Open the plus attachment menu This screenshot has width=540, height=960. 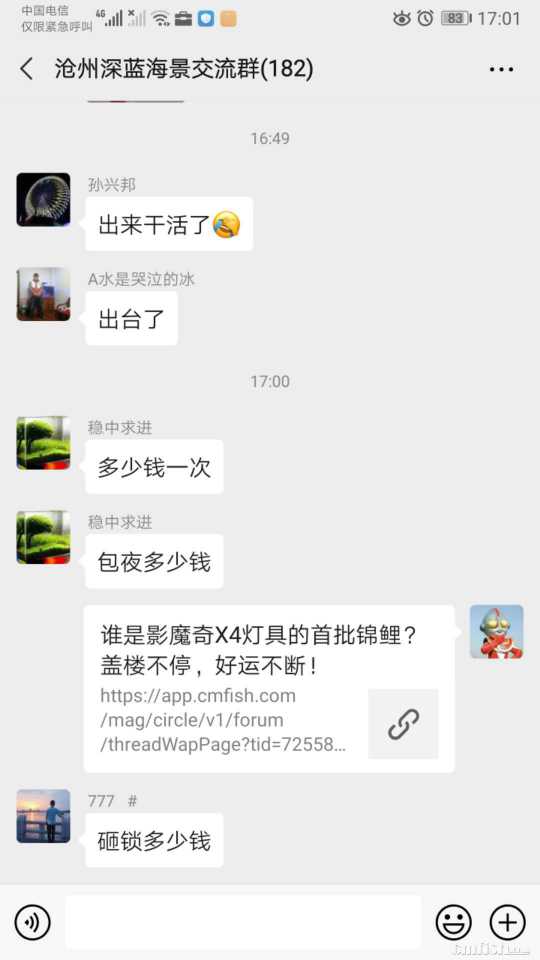click(x=508, y=922)
